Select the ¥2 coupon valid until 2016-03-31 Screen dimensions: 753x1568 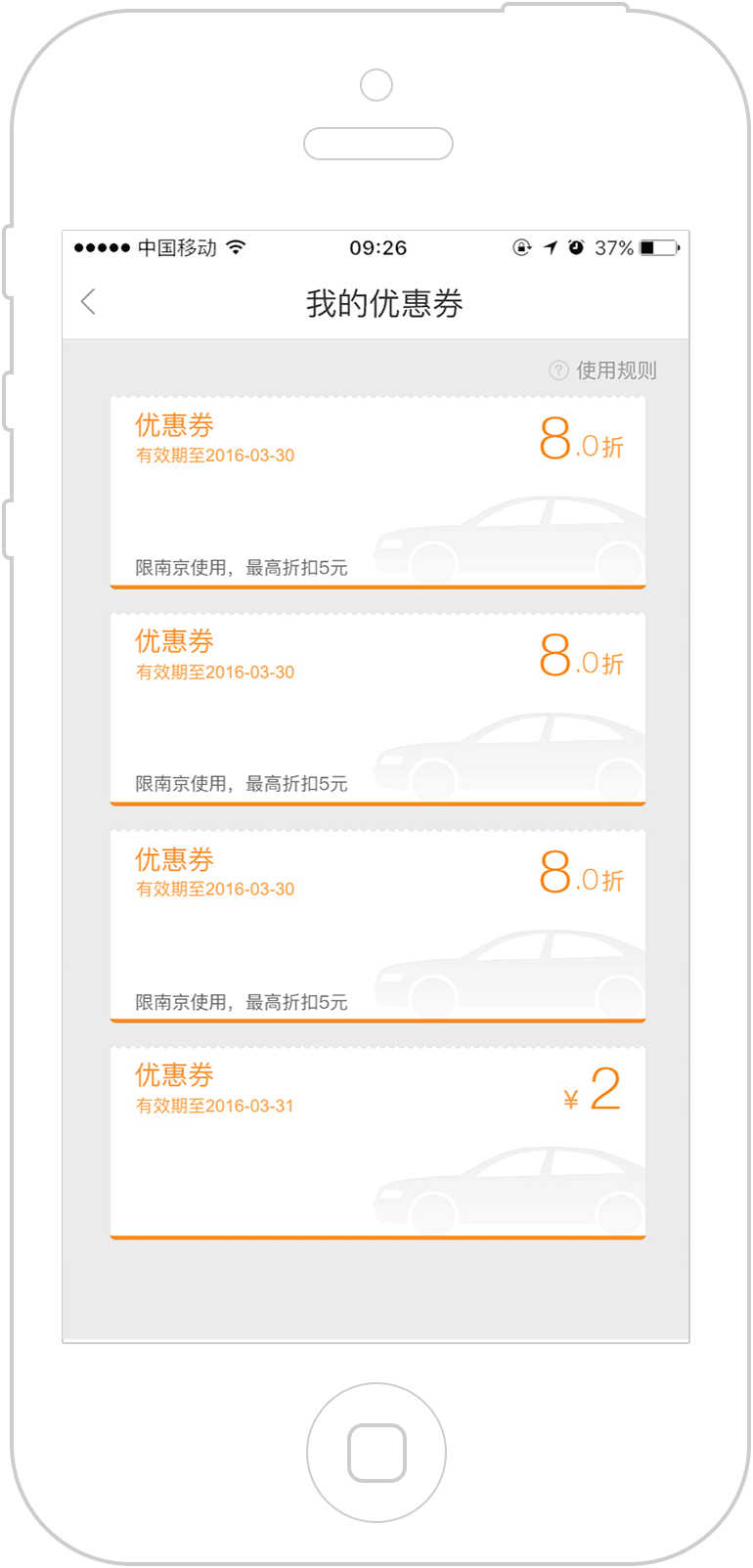click(377, 1143)
